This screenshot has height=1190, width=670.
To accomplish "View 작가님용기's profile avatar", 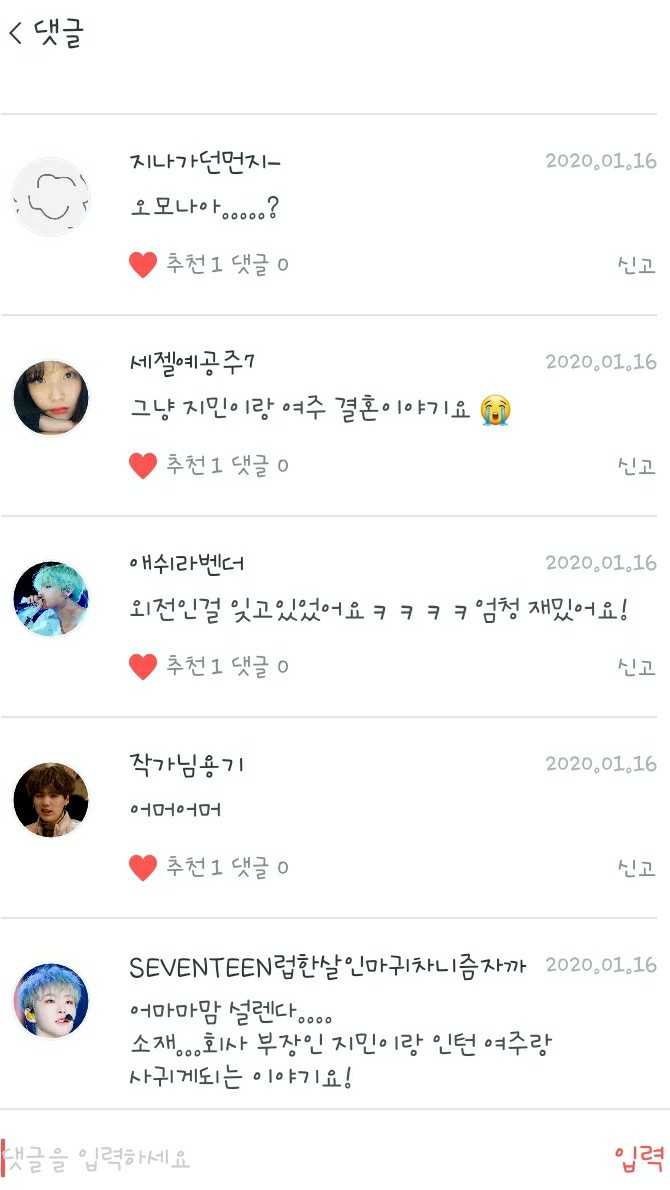I will [x=51, y=800].
